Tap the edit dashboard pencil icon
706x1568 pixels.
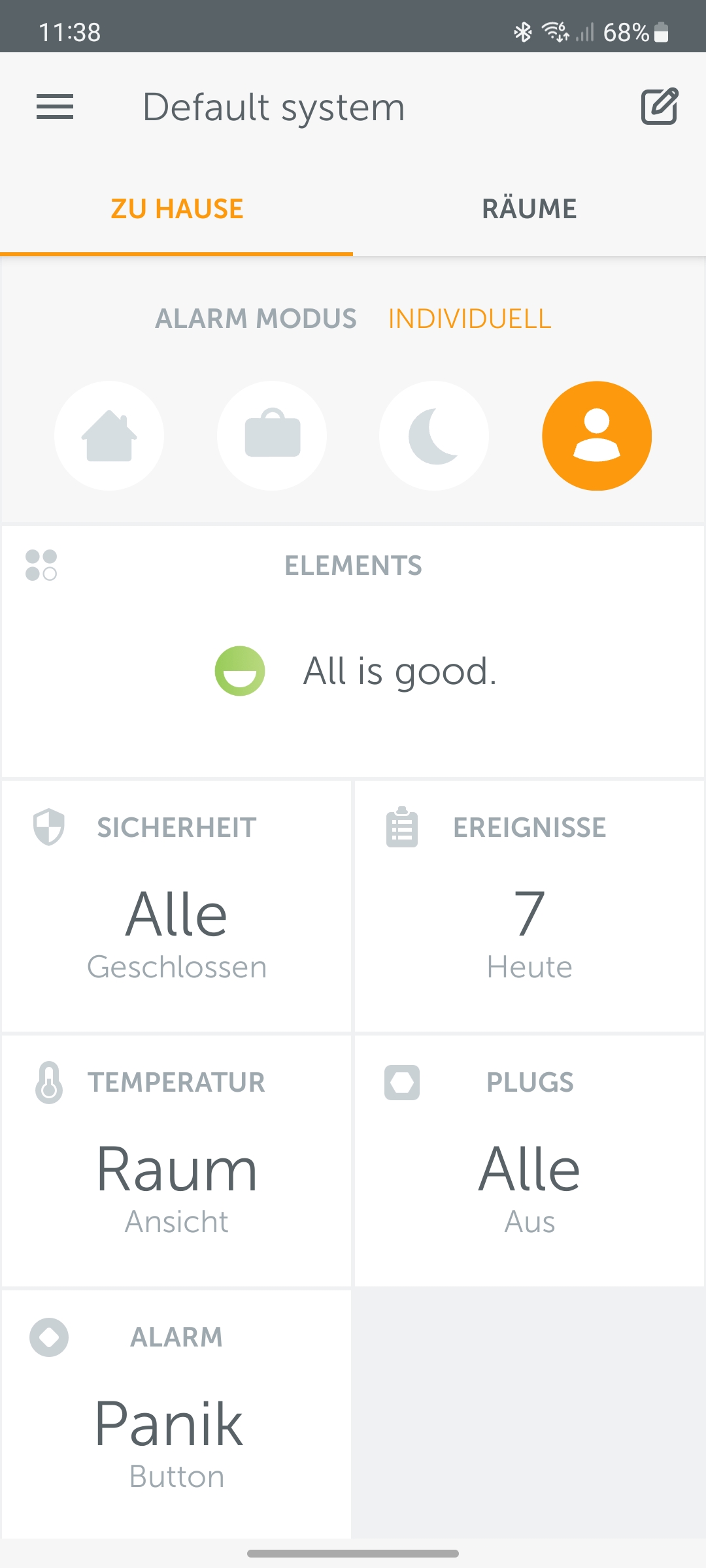pos(659,106)
